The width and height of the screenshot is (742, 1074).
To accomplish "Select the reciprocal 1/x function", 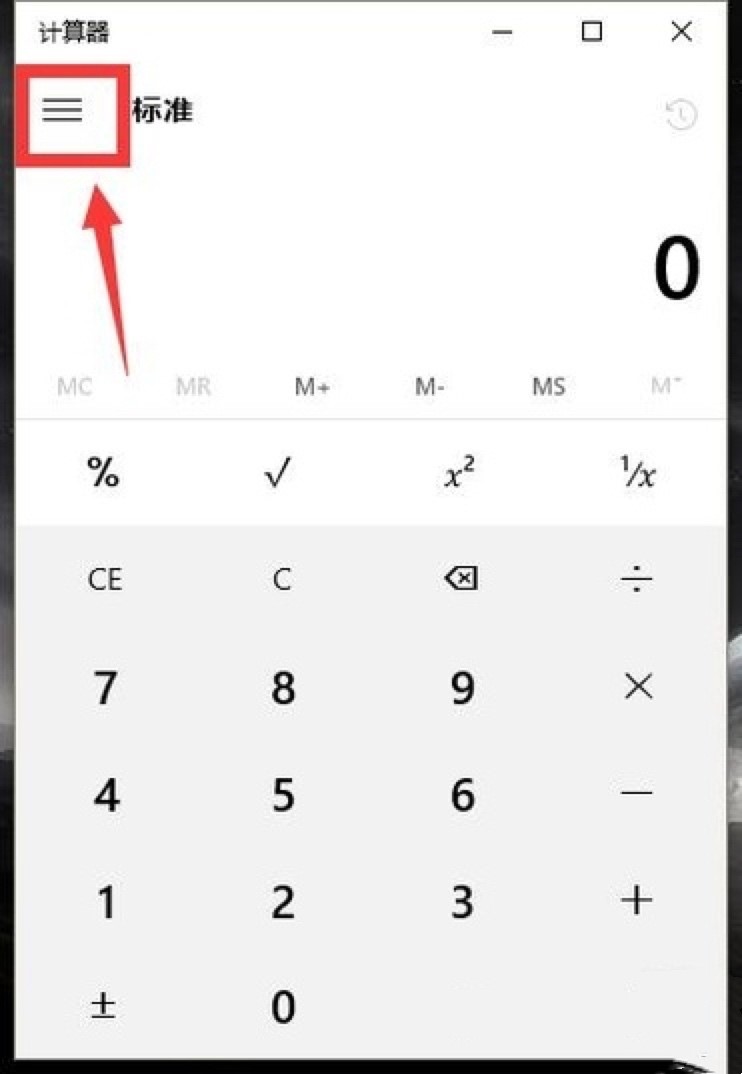I will pos(637,472).
